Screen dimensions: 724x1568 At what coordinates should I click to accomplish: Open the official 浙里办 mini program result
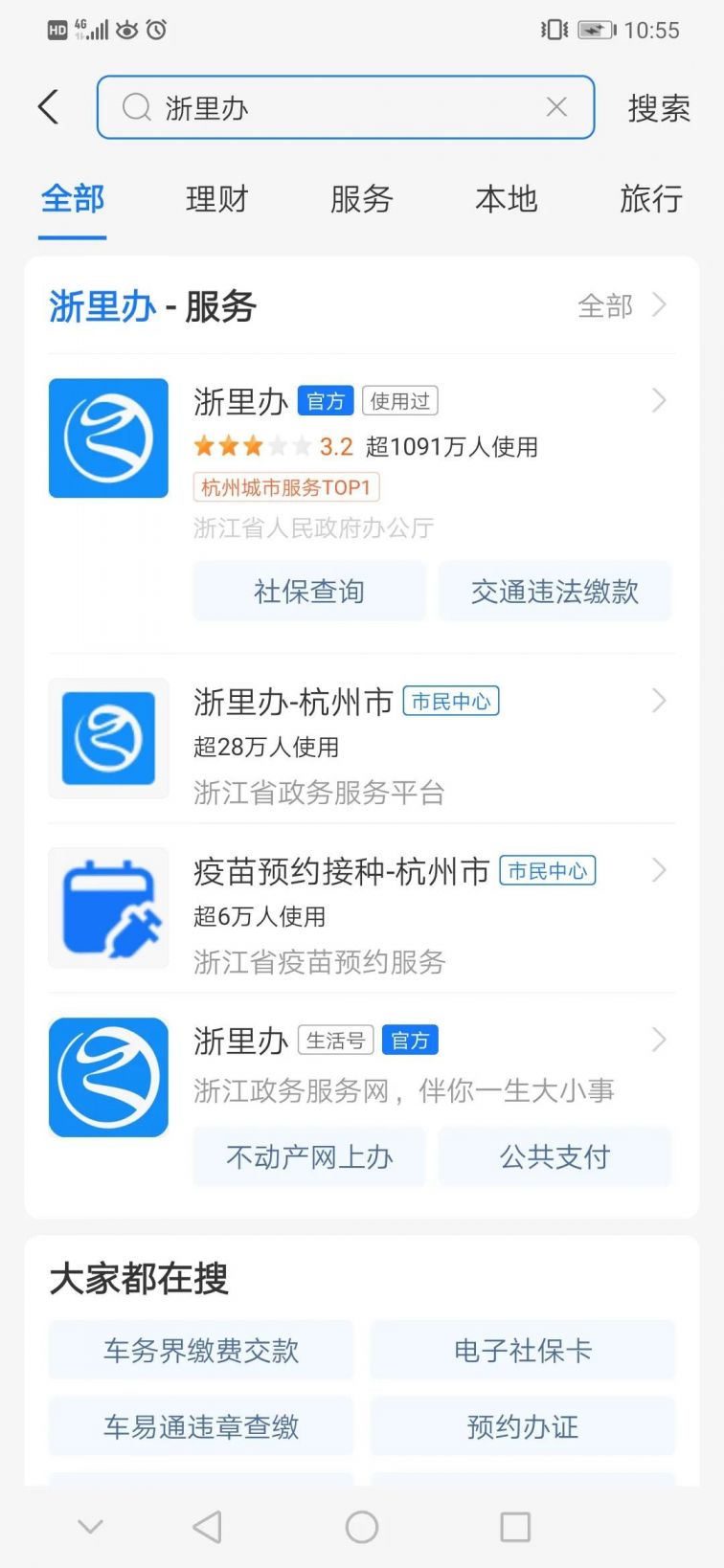click(362, 455)
